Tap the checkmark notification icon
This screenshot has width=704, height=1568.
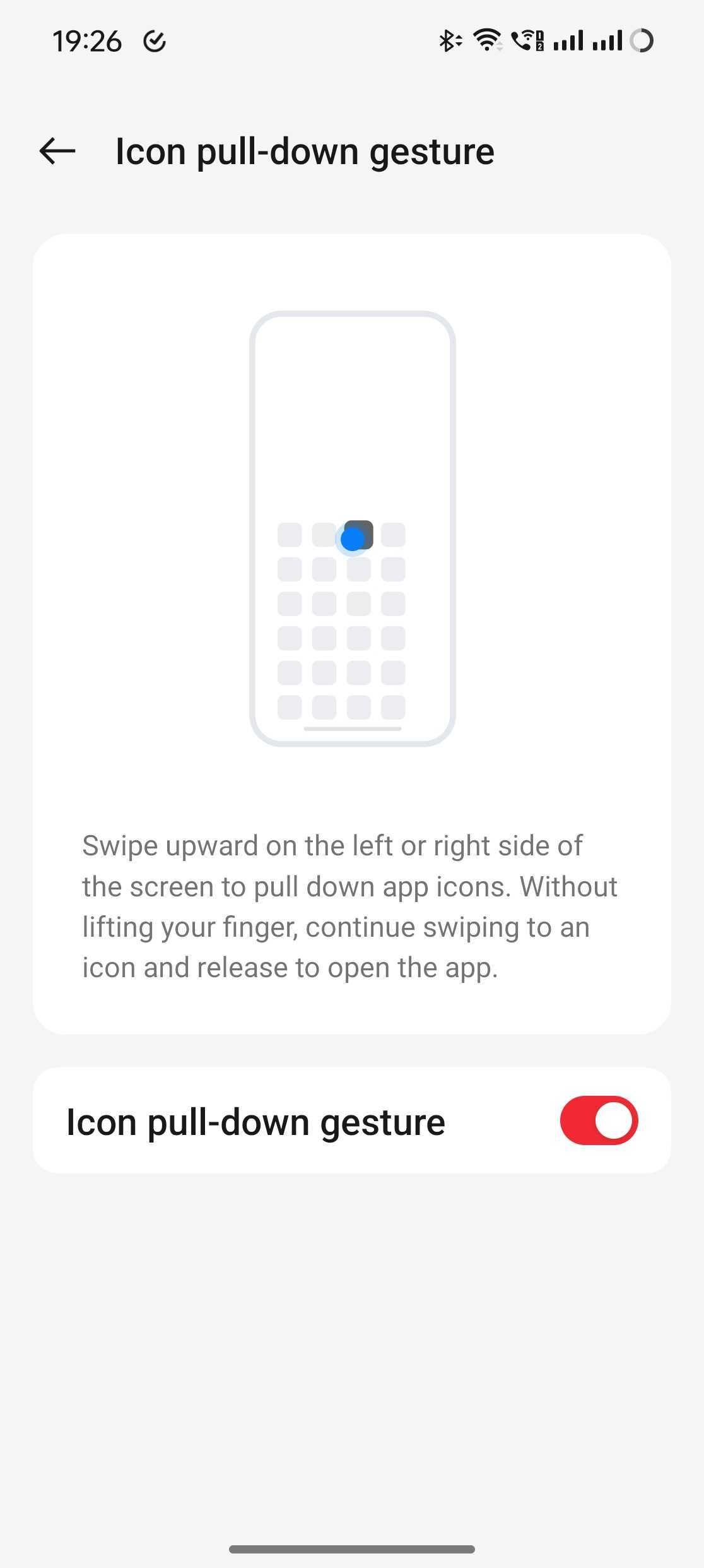click(x=155, y=42)
